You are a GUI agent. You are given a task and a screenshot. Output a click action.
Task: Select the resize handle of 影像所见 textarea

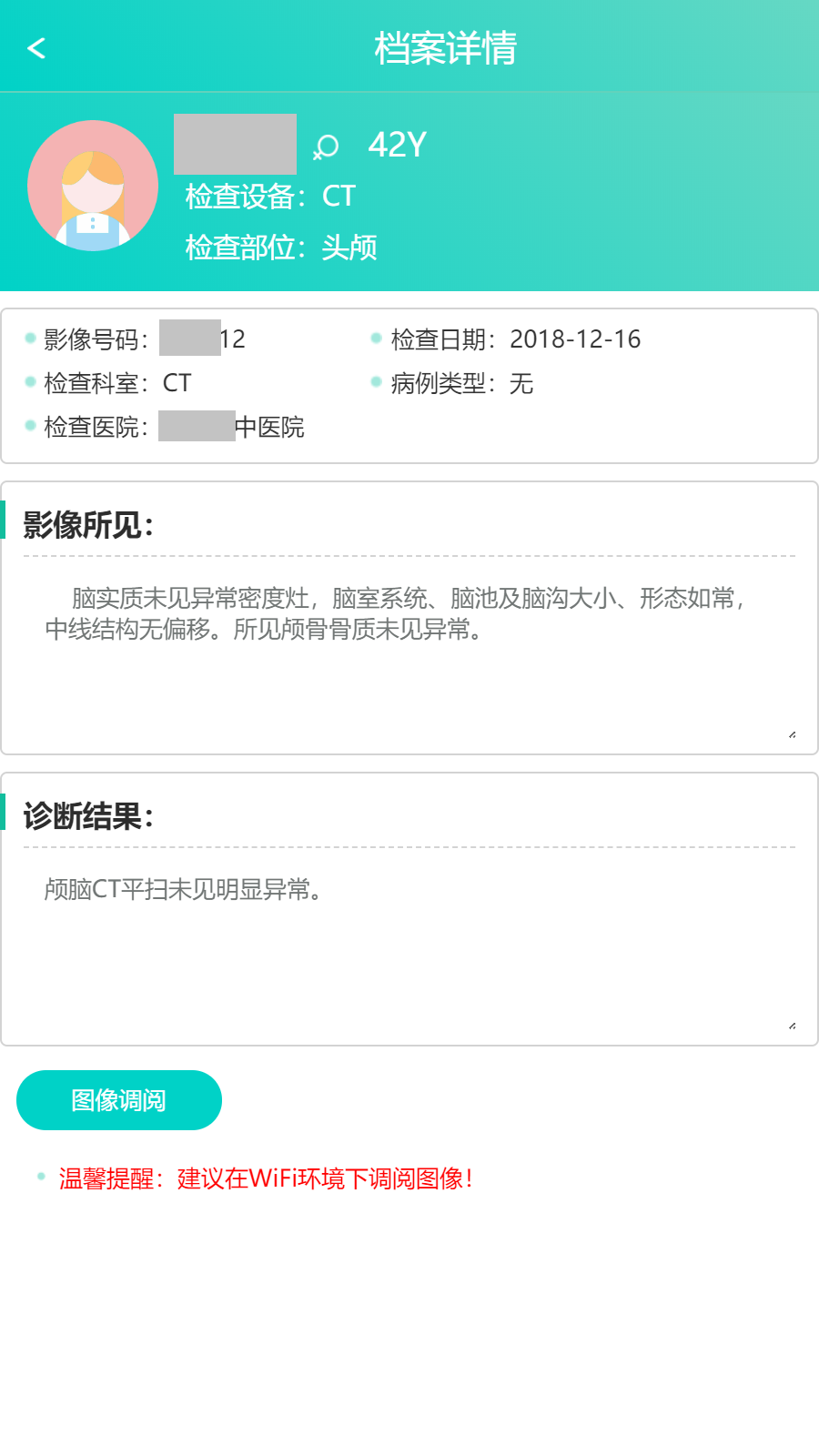click(790, 733)
